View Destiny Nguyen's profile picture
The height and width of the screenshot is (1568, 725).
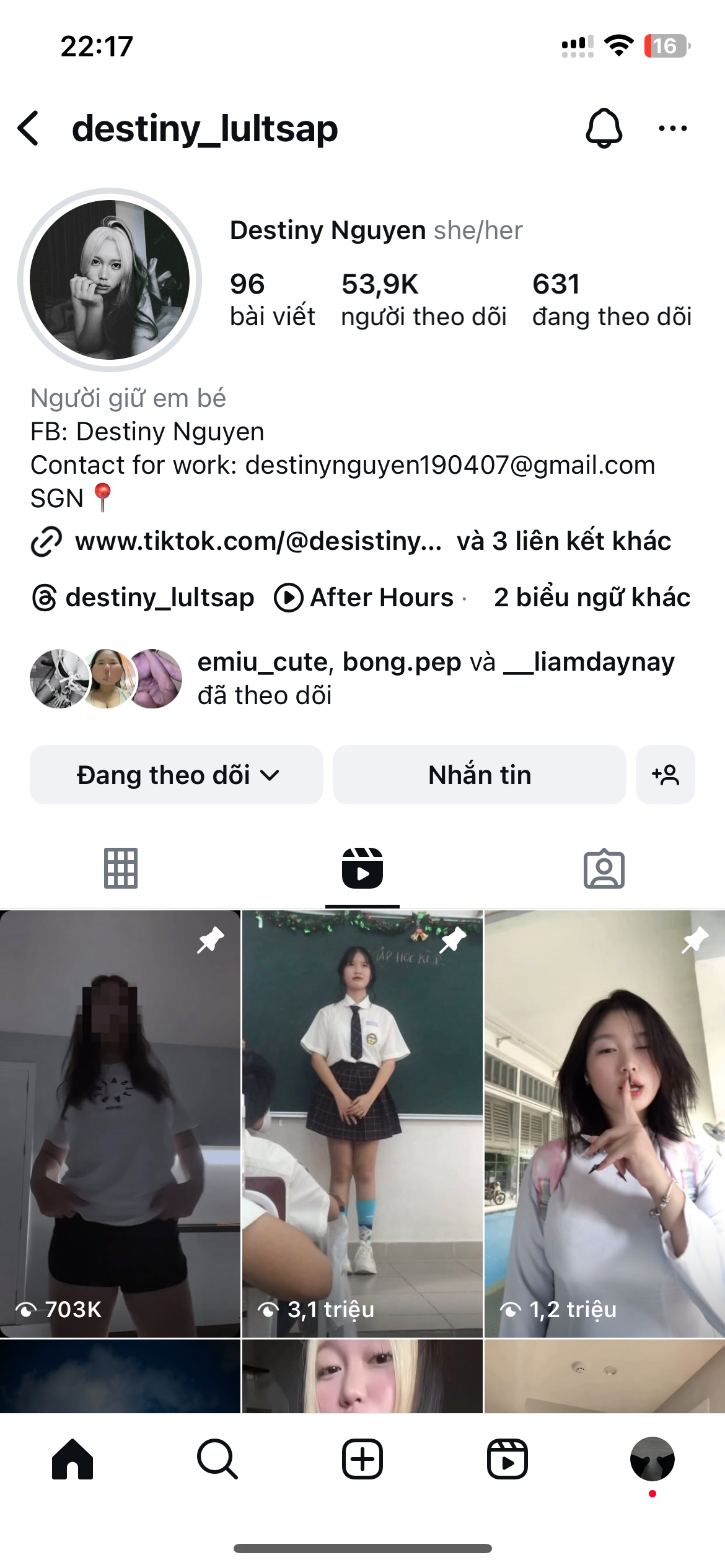click(110, 280)
